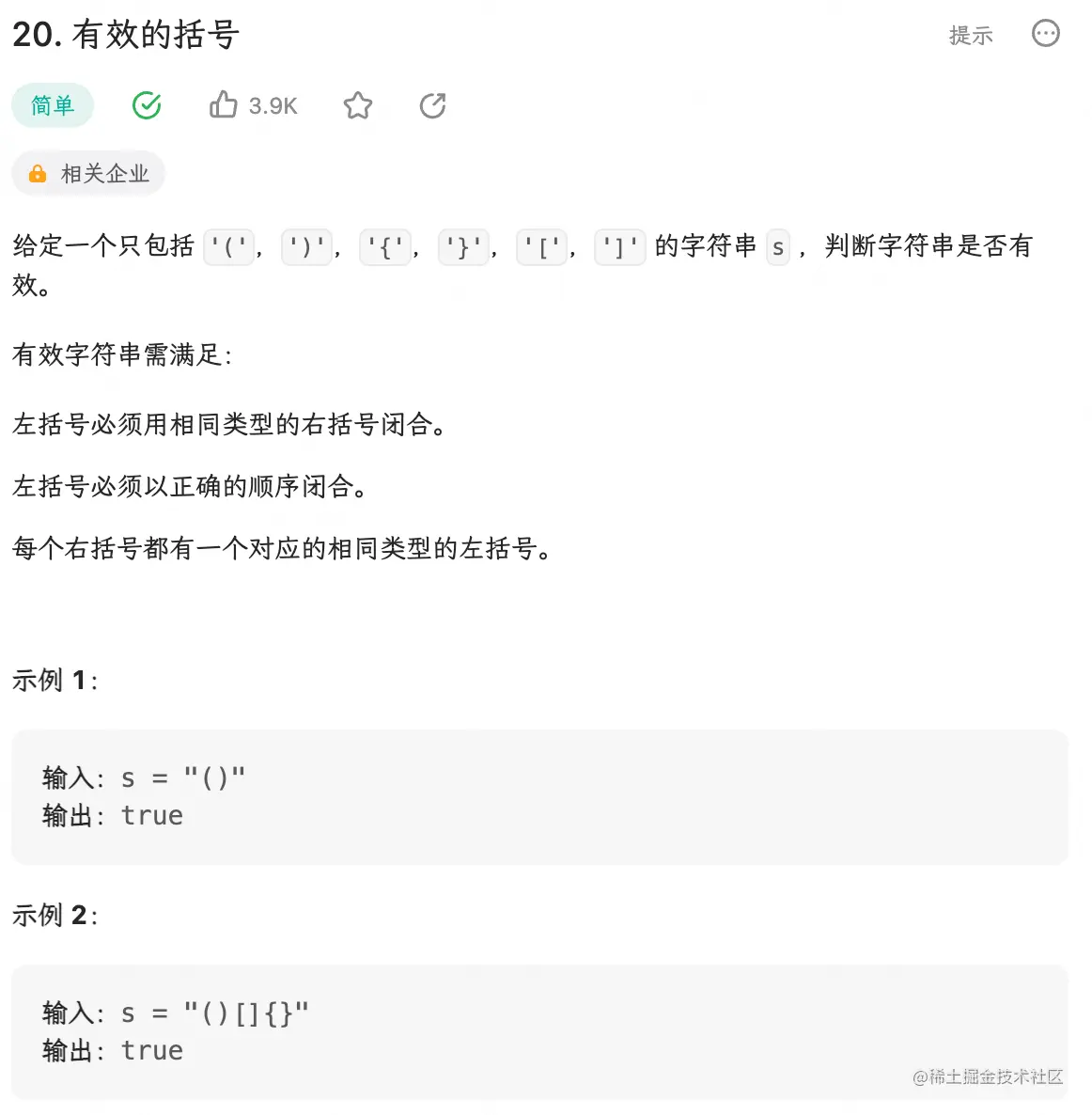Share this problem using the share icon
Viewport: 1092px width, 1115px height.
[432, 105]
